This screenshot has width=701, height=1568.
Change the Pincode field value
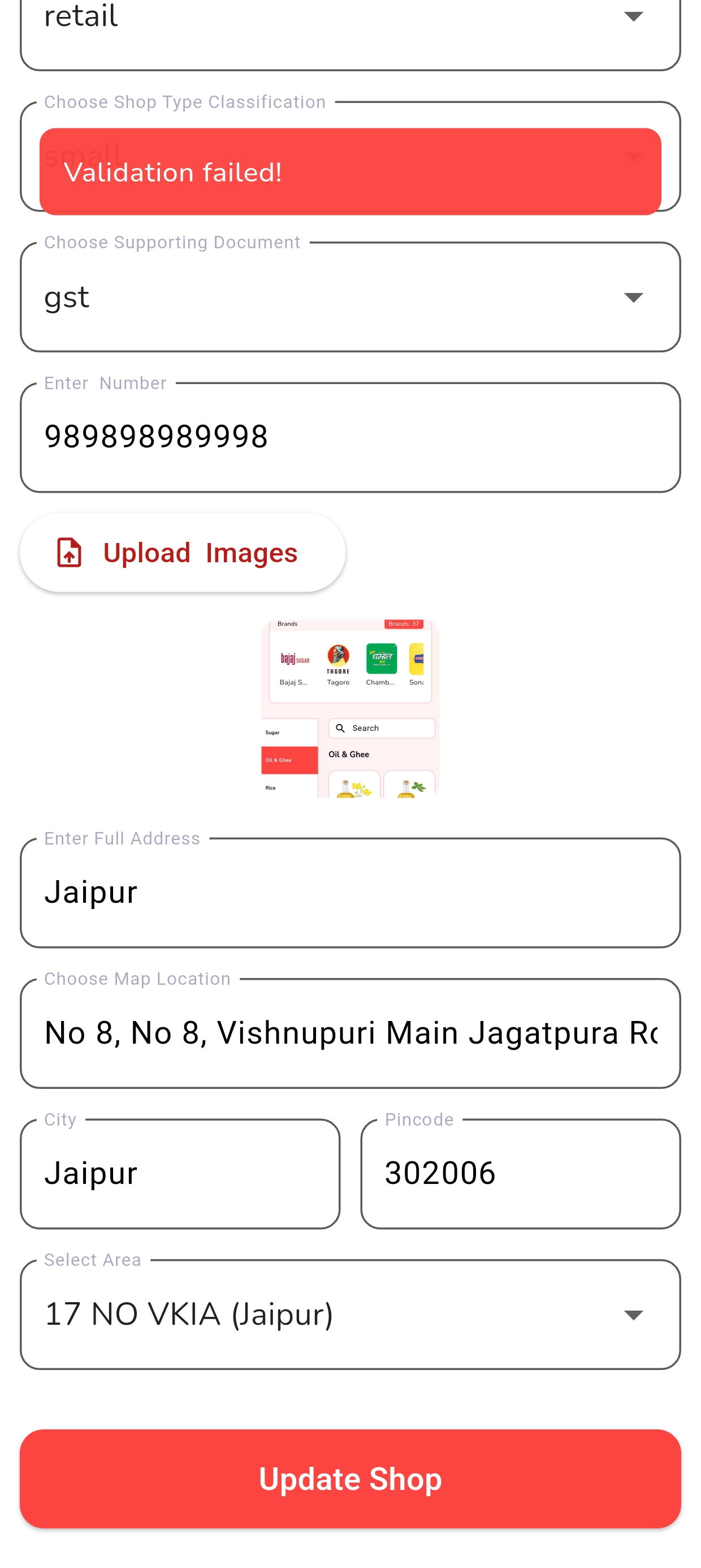coord(520,1174)
